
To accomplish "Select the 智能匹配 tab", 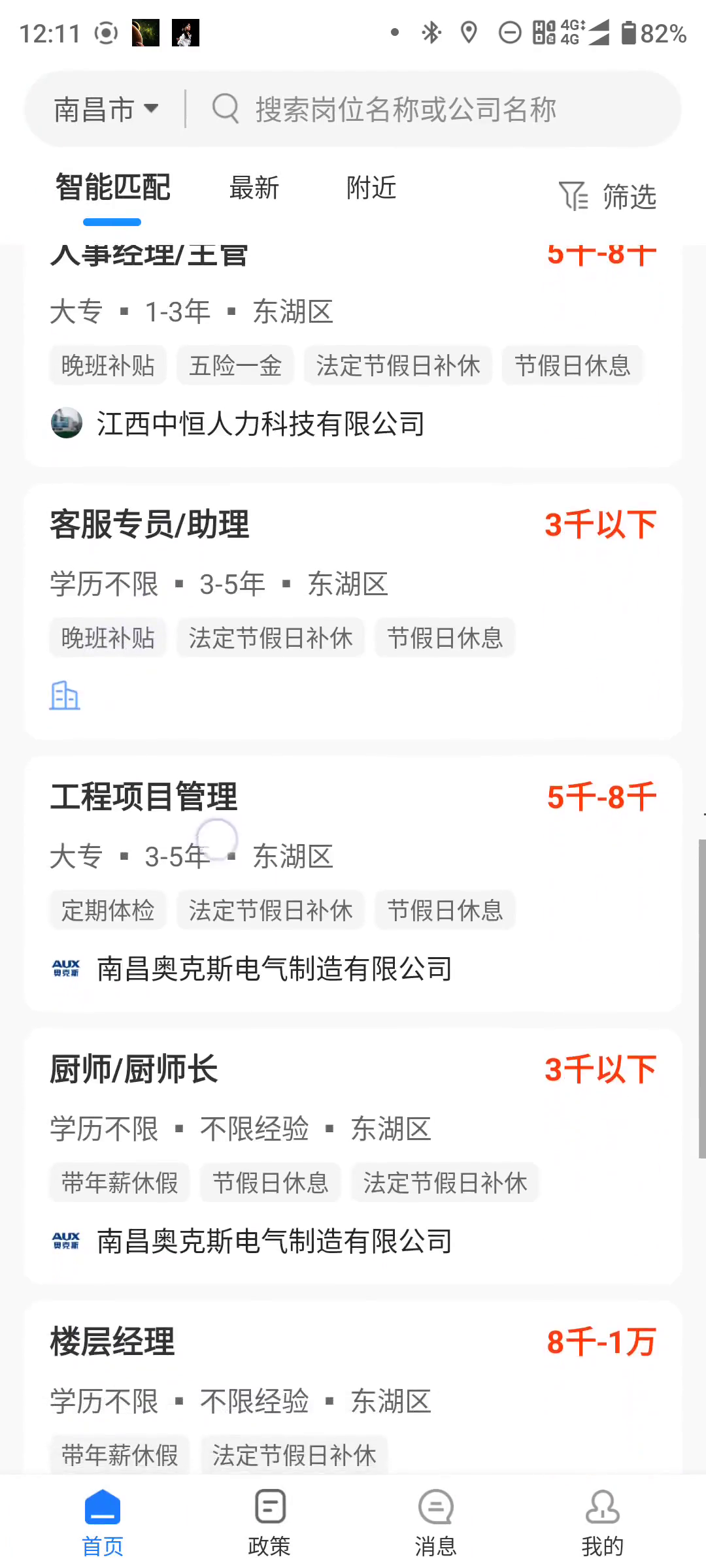I will [112, 188].
